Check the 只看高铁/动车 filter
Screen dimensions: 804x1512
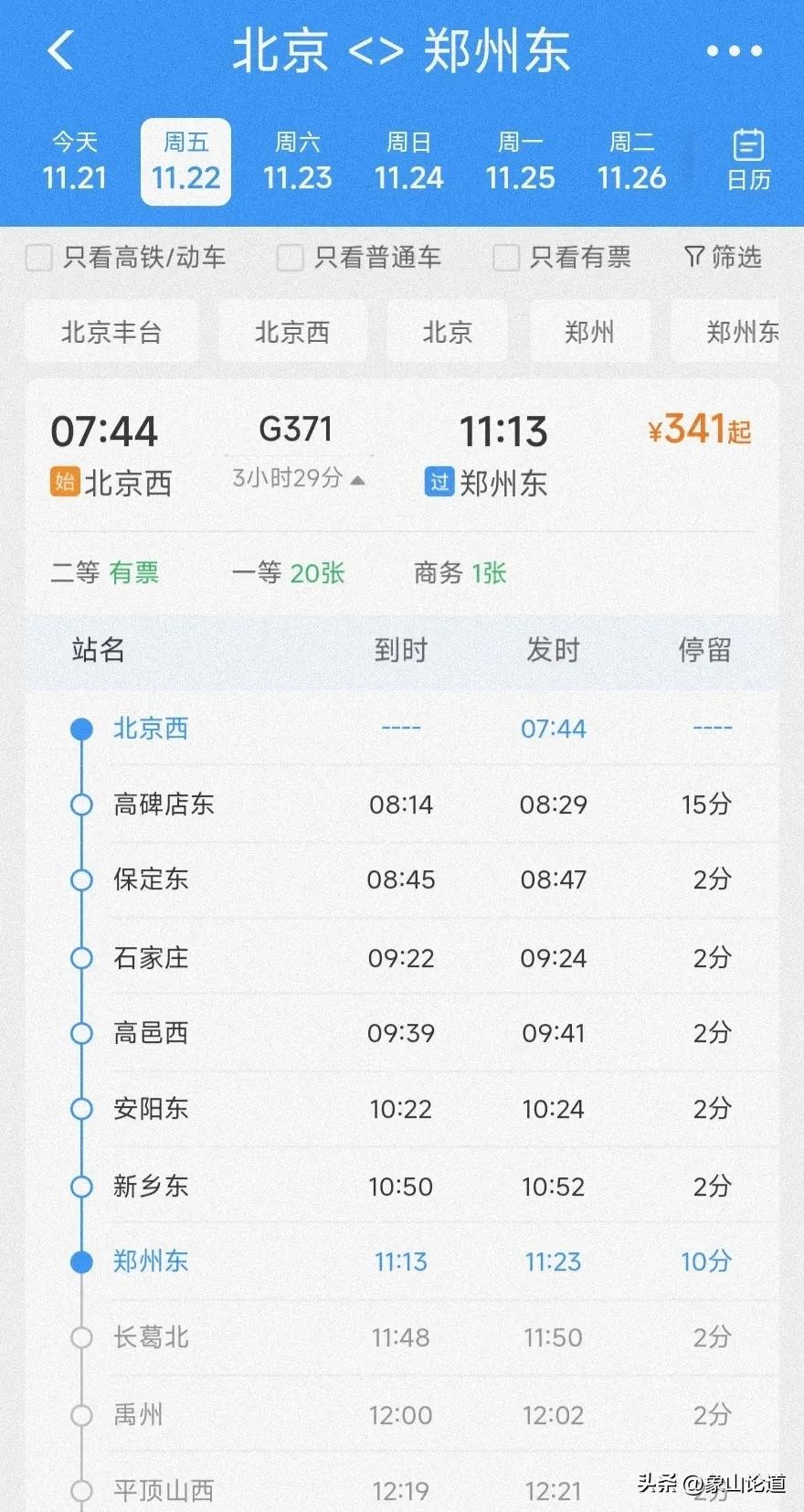(x=39, y=258)
